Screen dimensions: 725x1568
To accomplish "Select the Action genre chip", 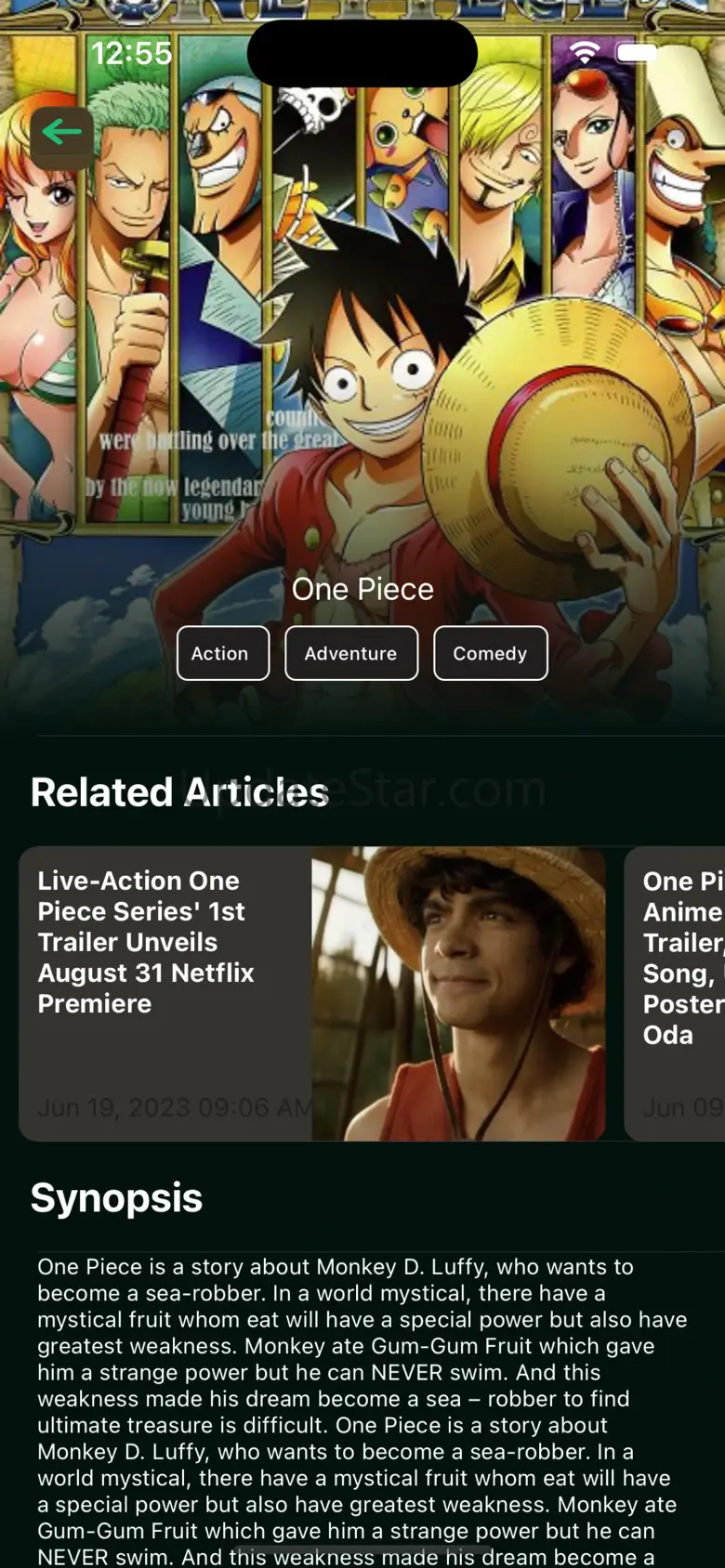I will (x=222, y=653).
